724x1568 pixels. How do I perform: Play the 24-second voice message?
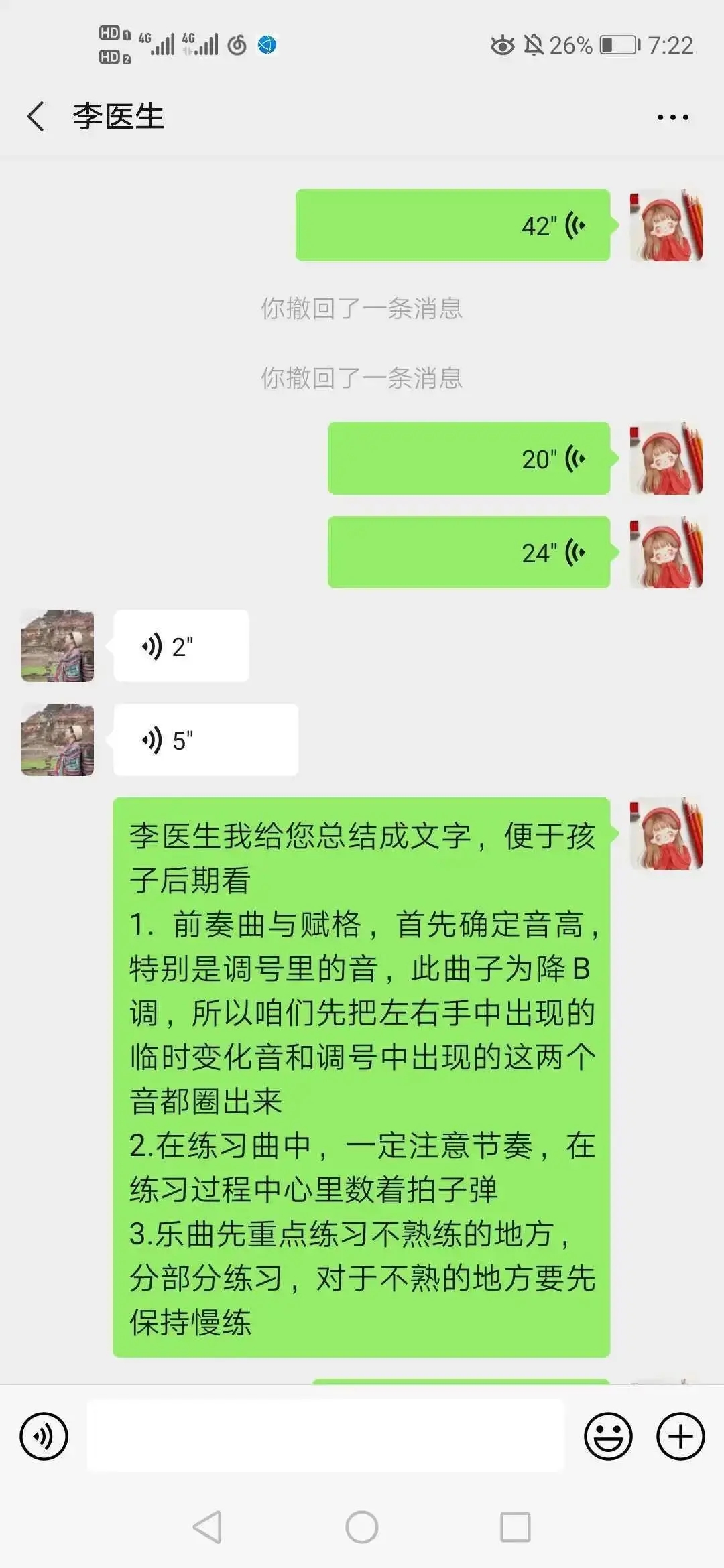pyautogui.click(x=469, y=552)
